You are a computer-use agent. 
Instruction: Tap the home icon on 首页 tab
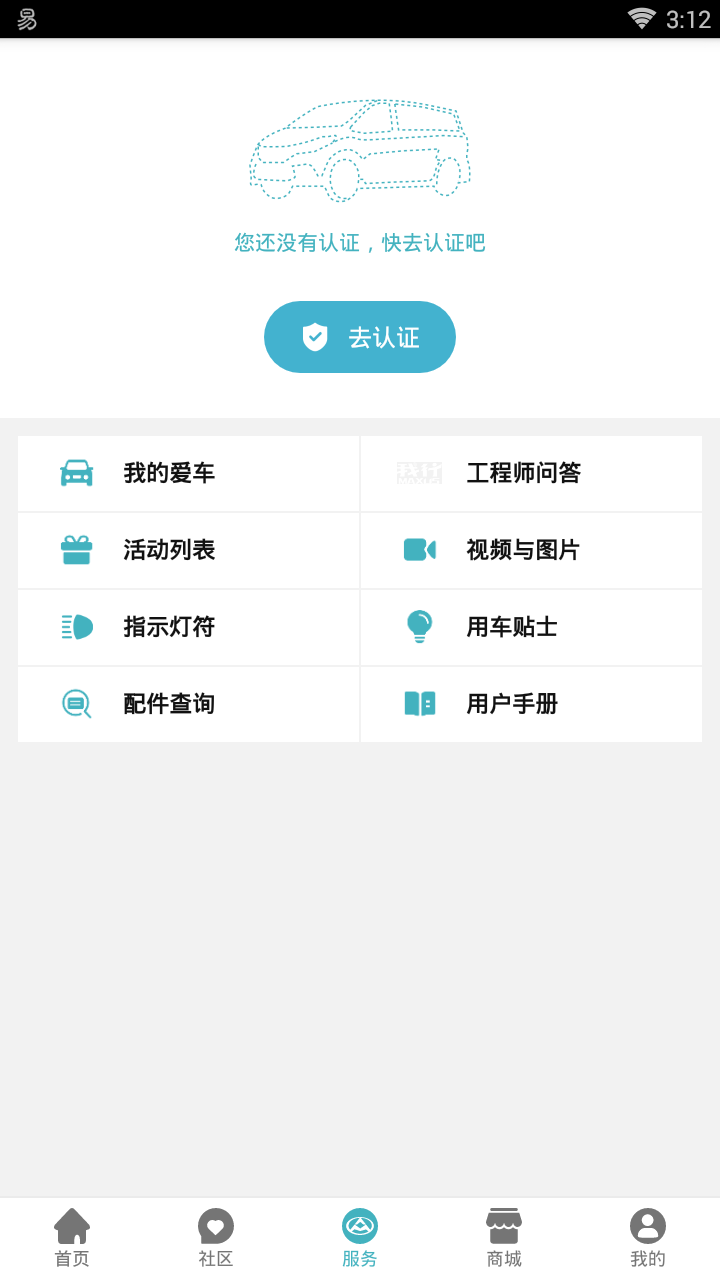coord(71,1224)
